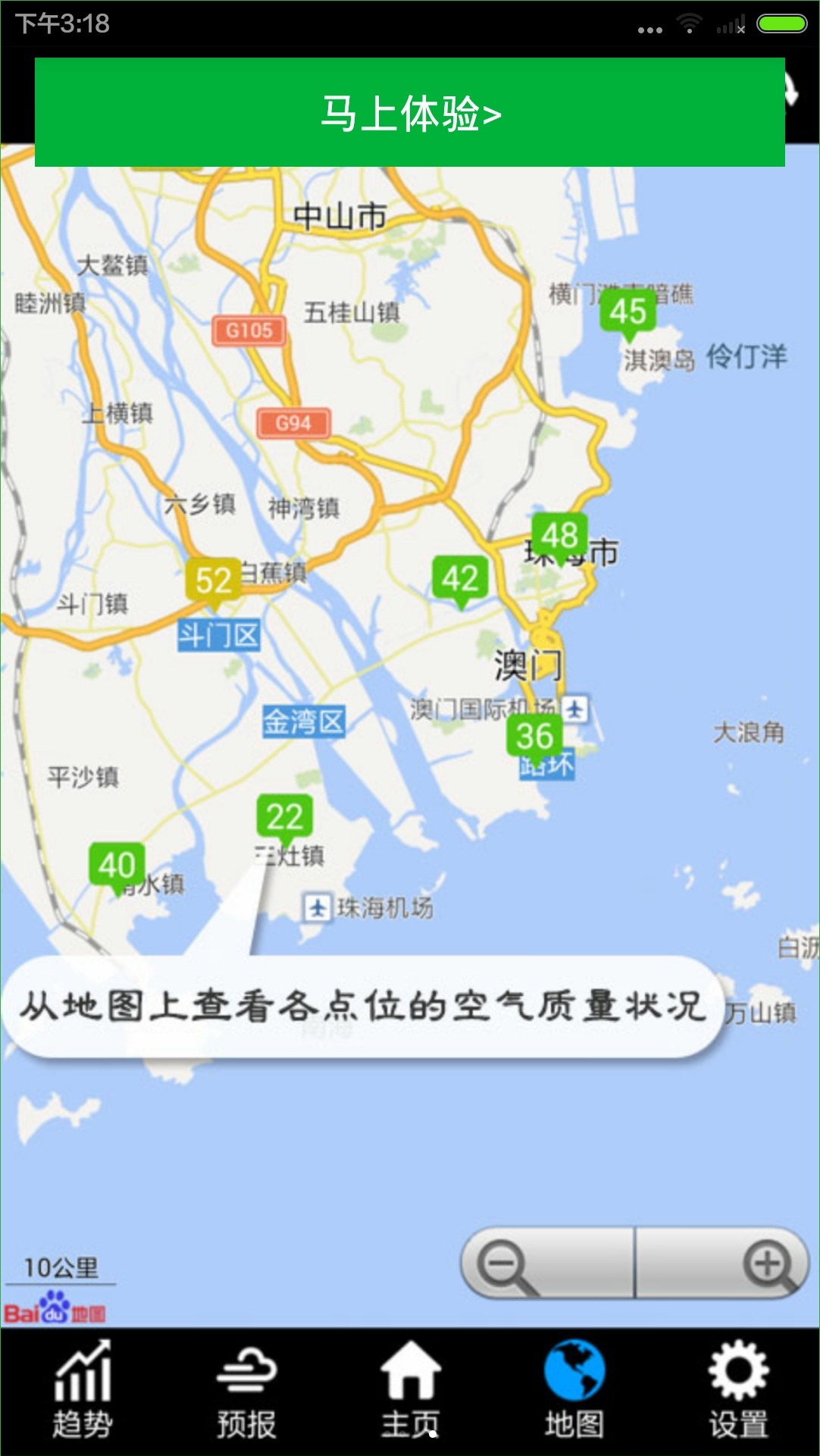
Task: Select the yellow AQI marker showing 52
Action: pos(213,580)
